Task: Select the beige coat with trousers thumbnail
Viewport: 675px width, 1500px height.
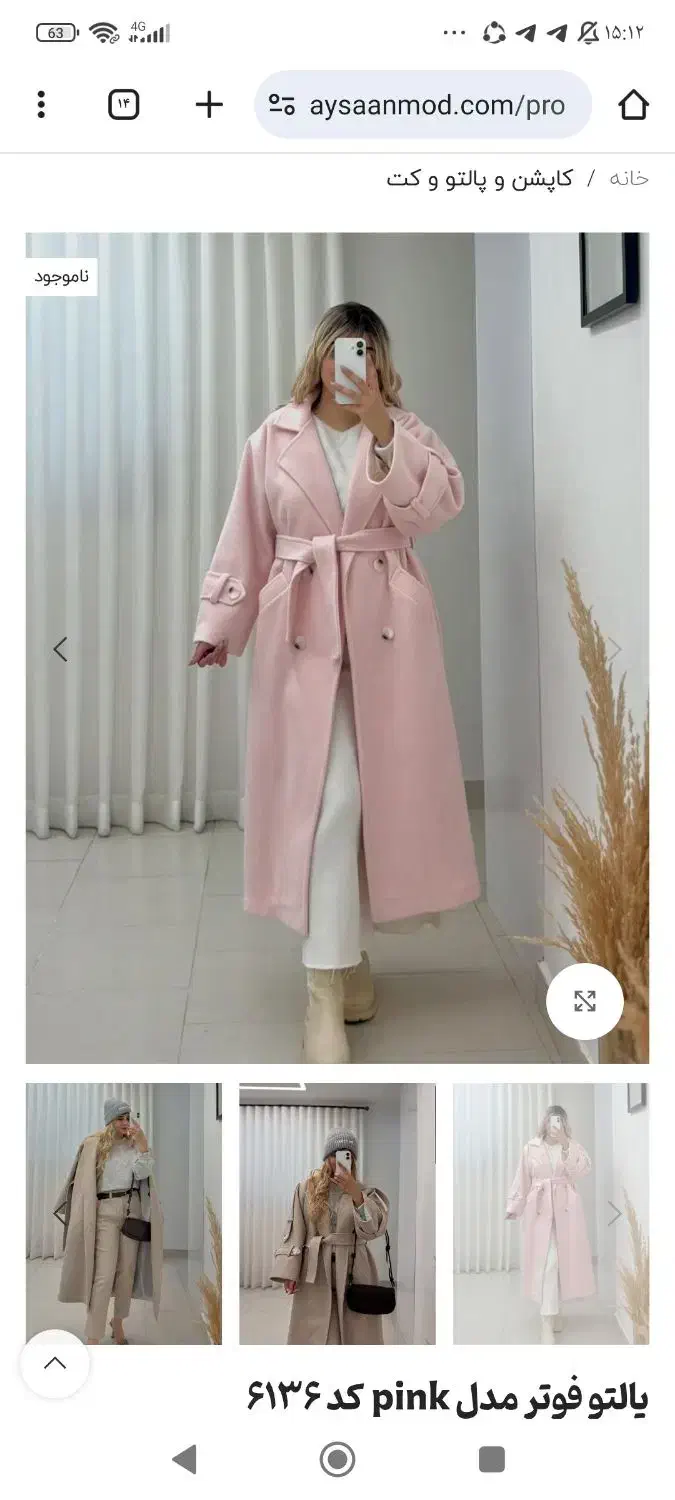Action: tap(124, 1213)
